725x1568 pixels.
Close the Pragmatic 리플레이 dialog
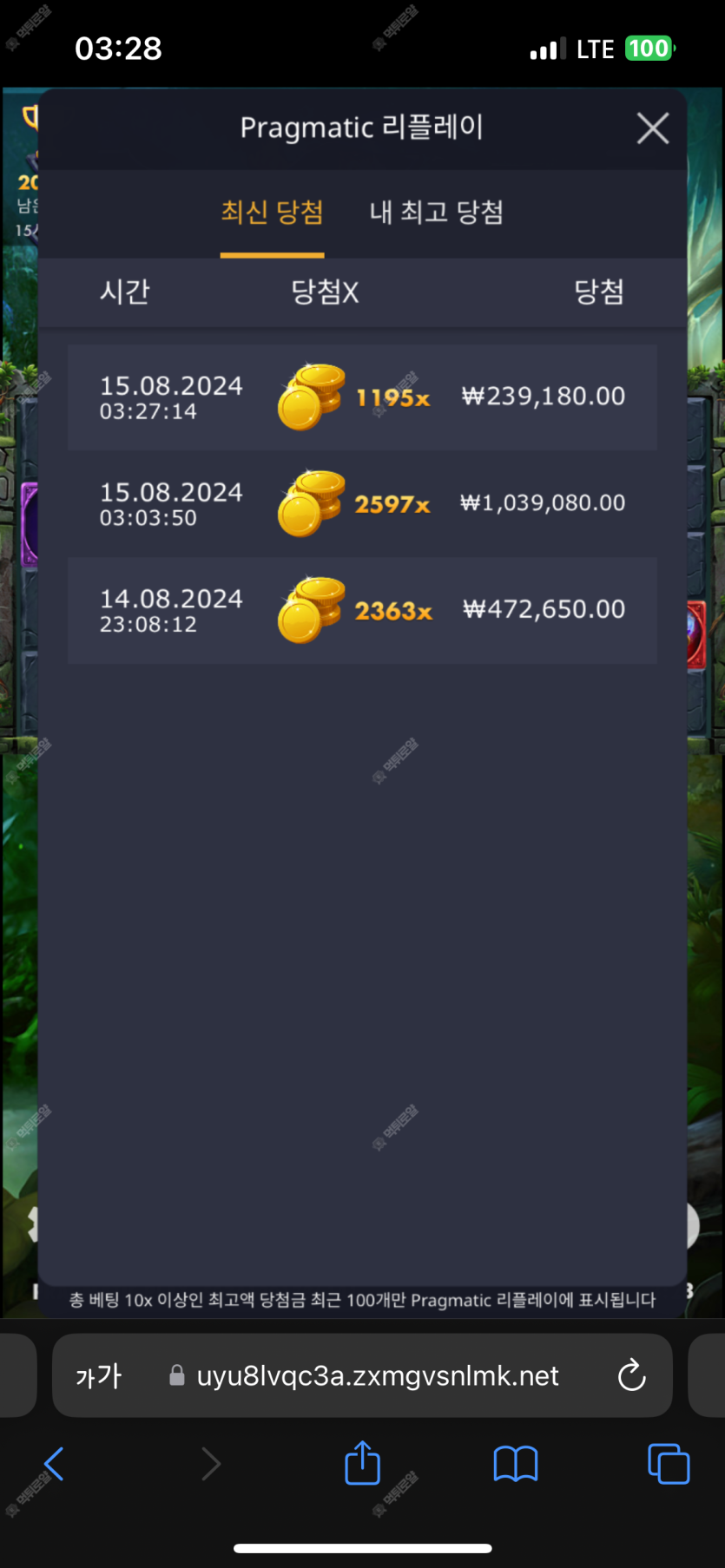point(652,128)
